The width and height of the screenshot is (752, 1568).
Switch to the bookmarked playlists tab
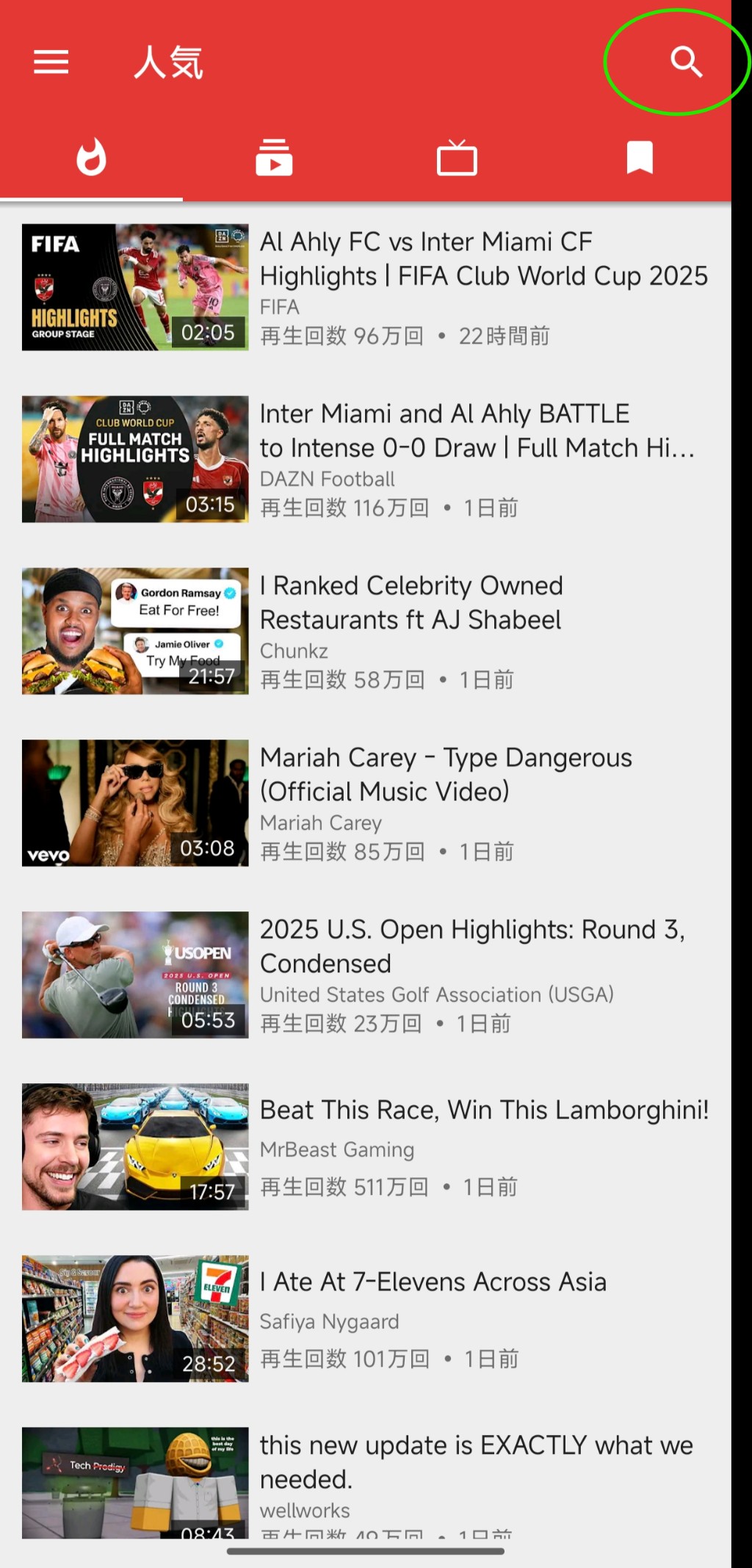640,158
